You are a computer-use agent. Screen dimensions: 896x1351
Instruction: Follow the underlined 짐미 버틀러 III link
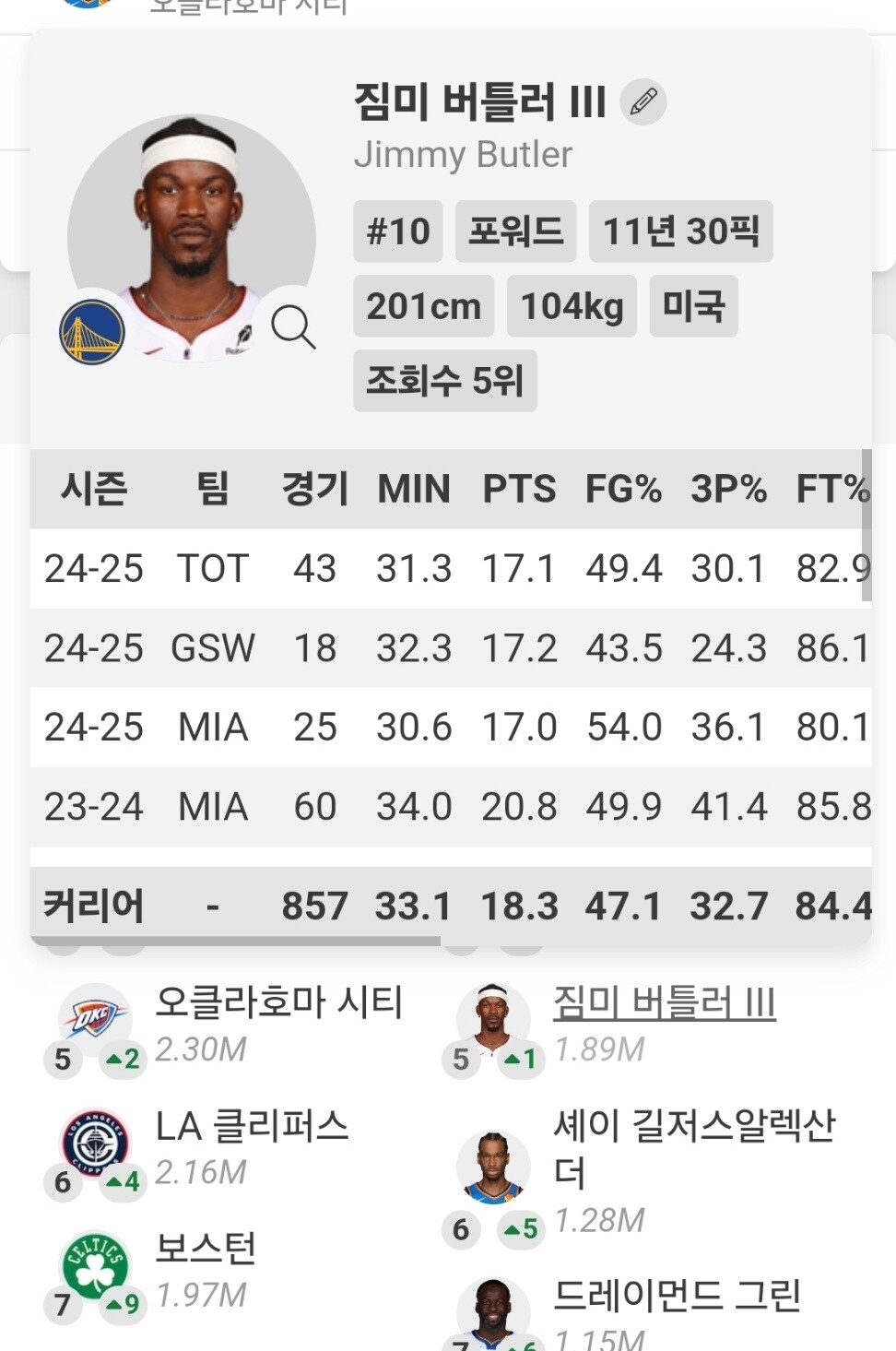click(664, 1003)
